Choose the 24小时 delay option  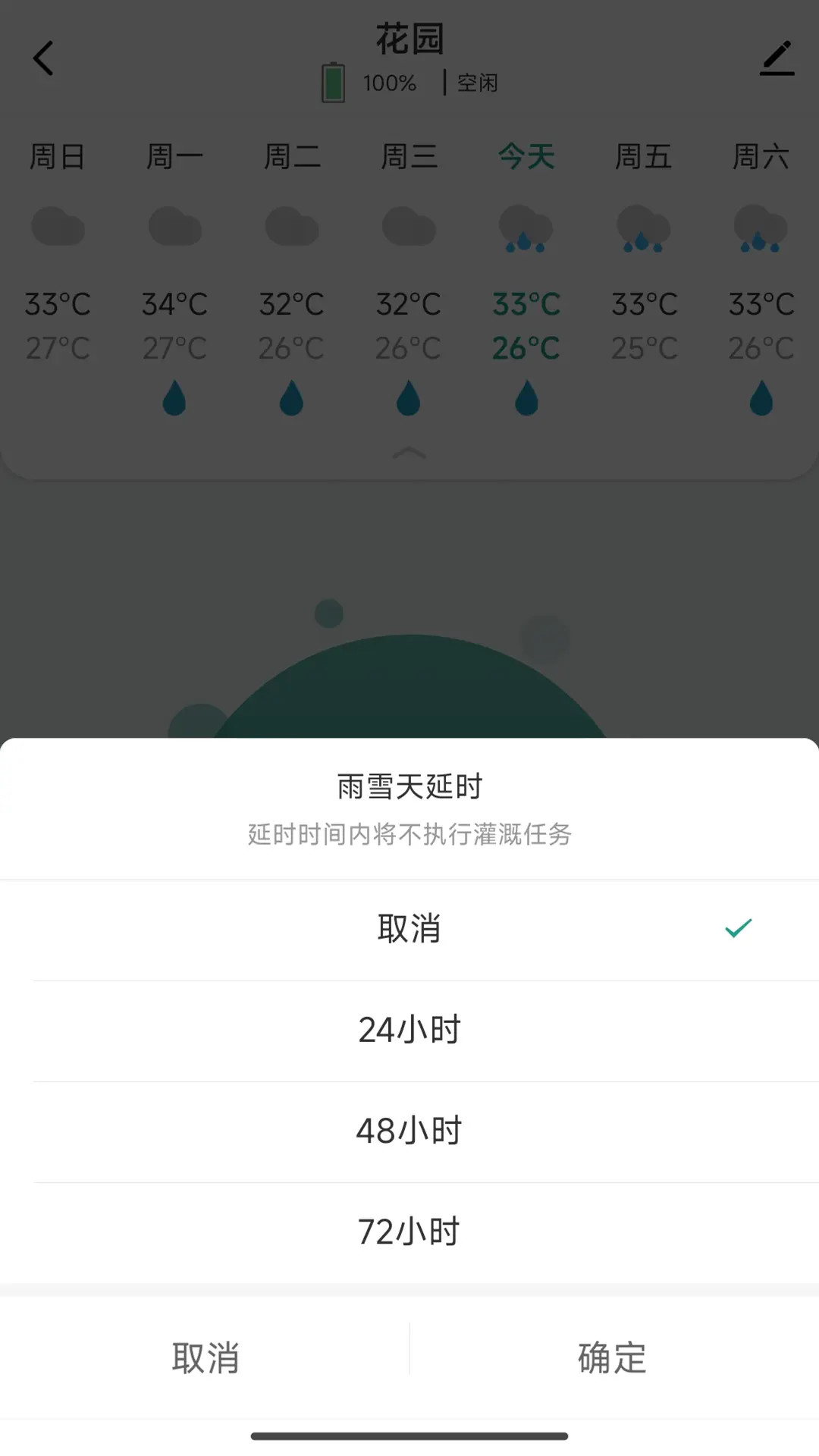tap(409, 1030)
